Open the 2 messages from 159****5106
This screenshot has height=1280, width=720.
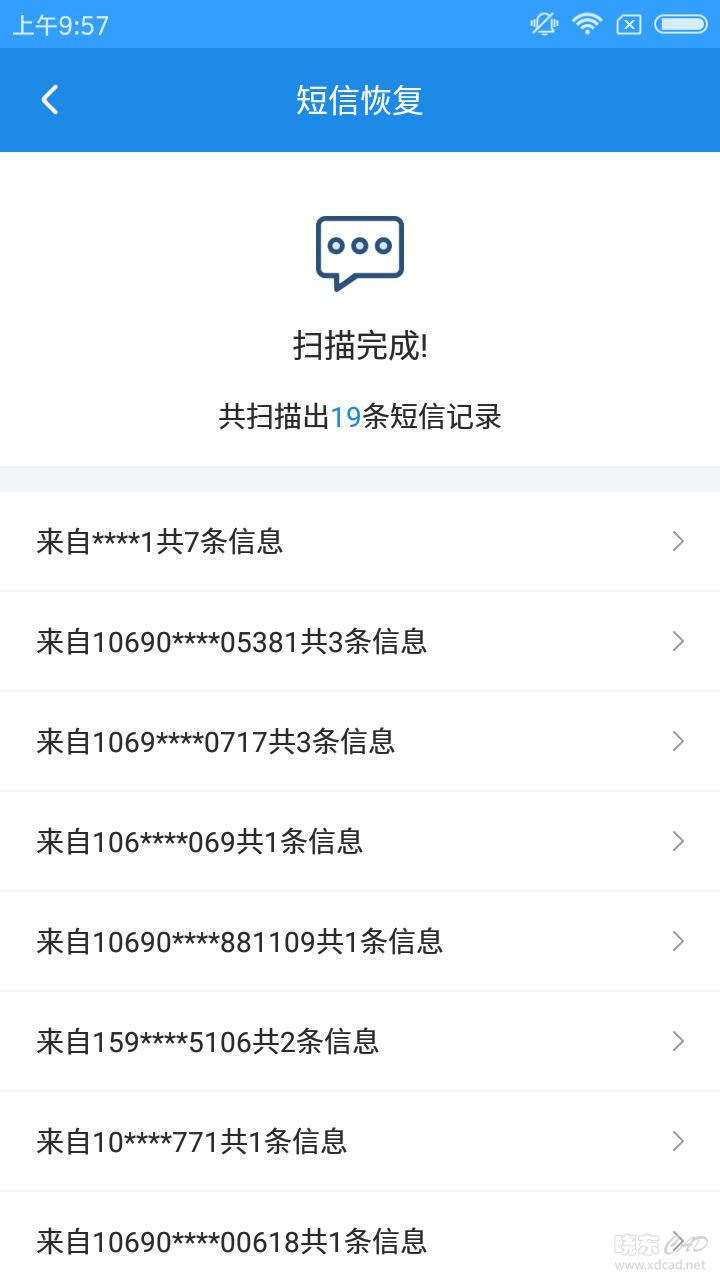(360, 1041)
